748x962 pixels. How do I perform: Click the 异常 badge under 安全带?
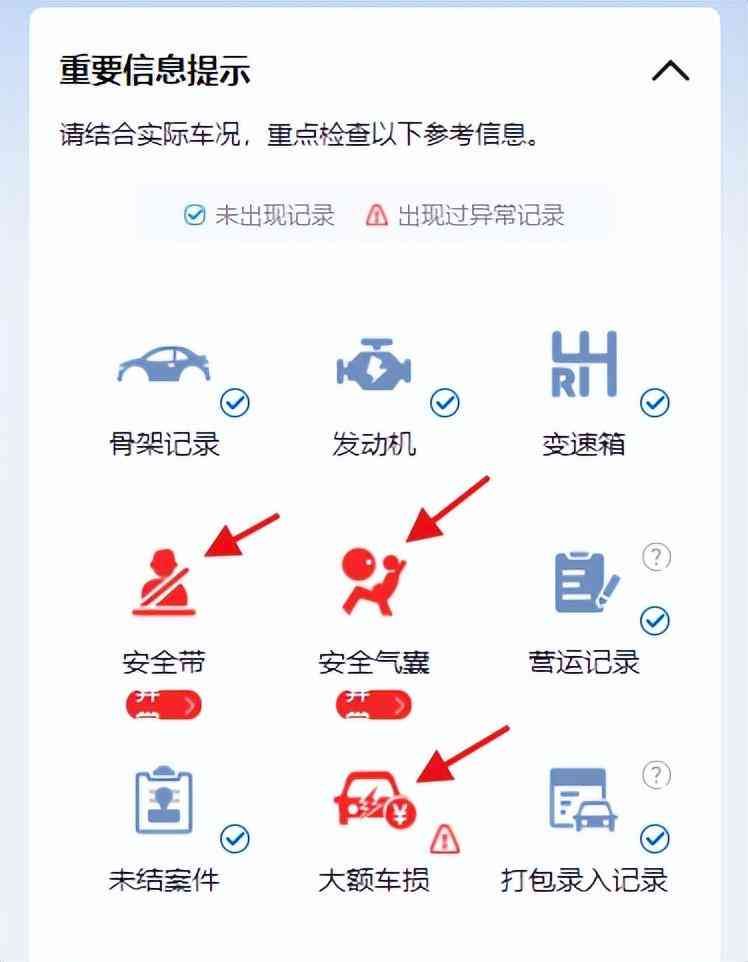163,704
